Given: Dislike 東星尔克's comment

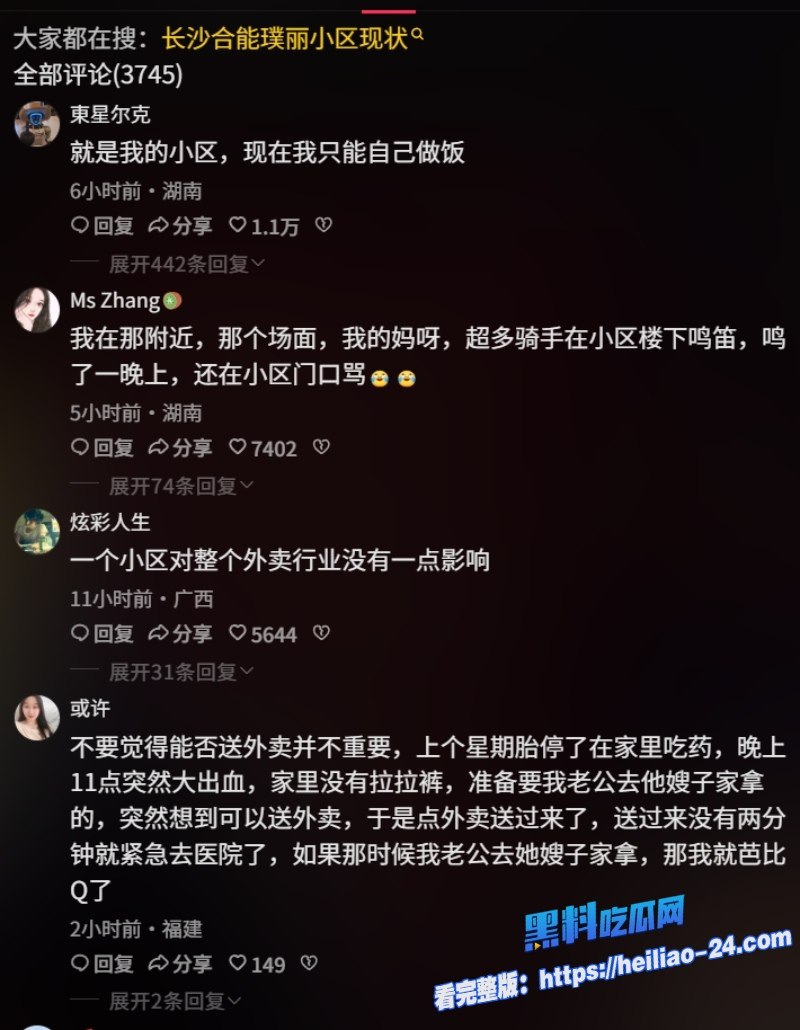Looking at the screenshot, I should pyautogui.click(x=323, y=226).
